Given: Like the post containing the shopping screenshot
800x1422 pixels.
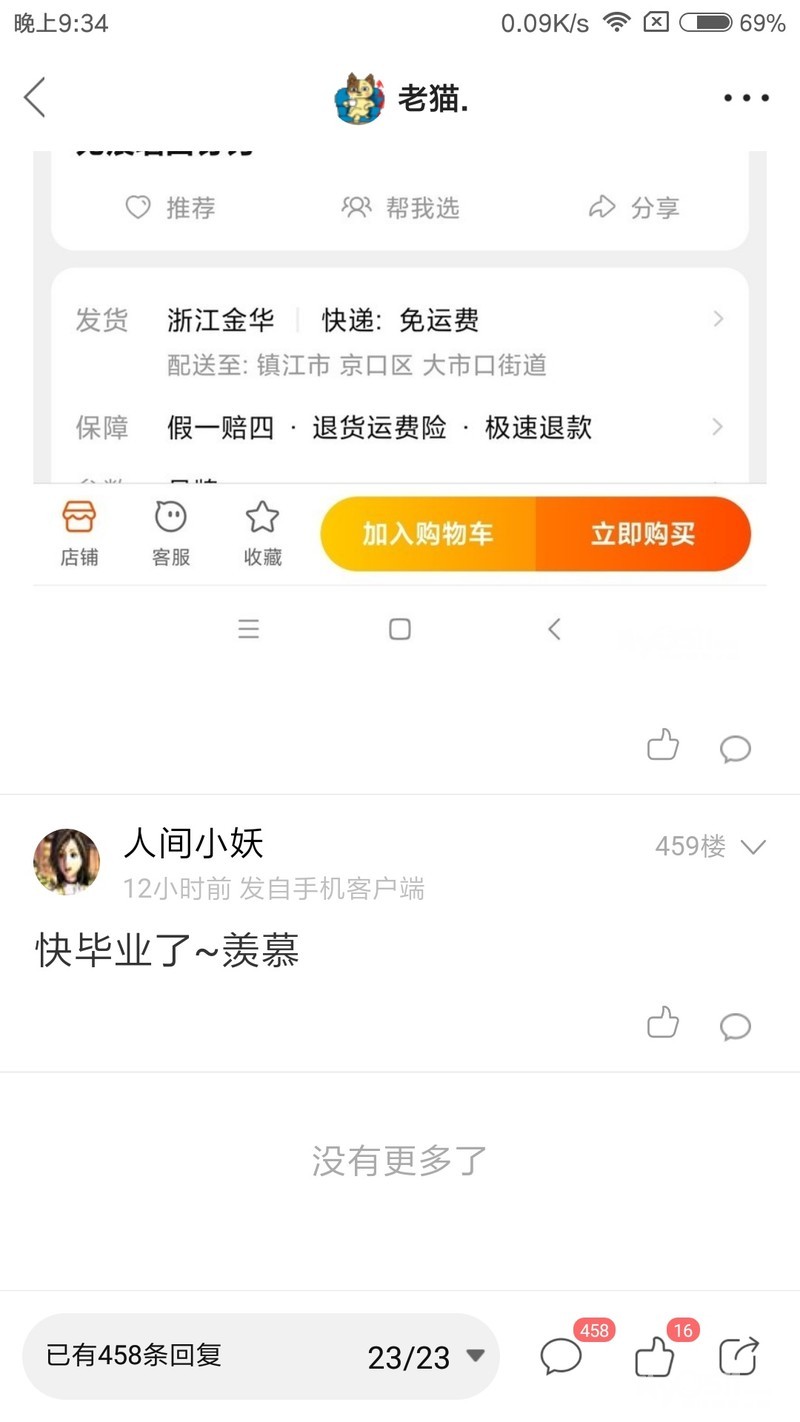Looking at the screenshot, I should click(x=663, y=745).
